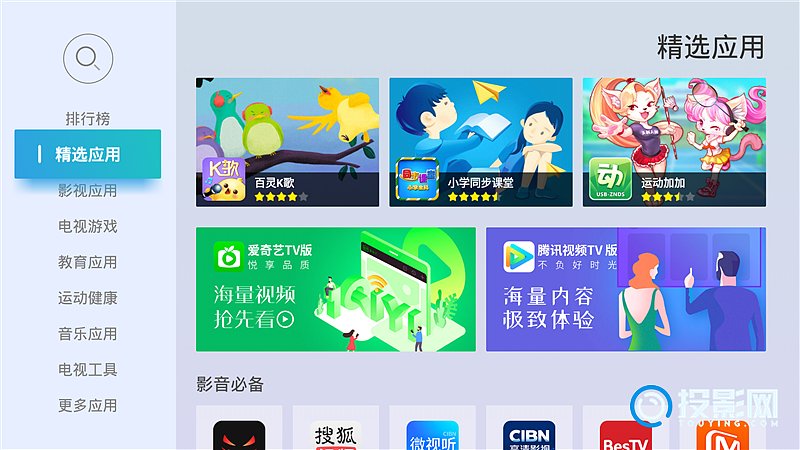
Task: Open the 爱奇艺TV版 banner
Action: pos(335,289)
